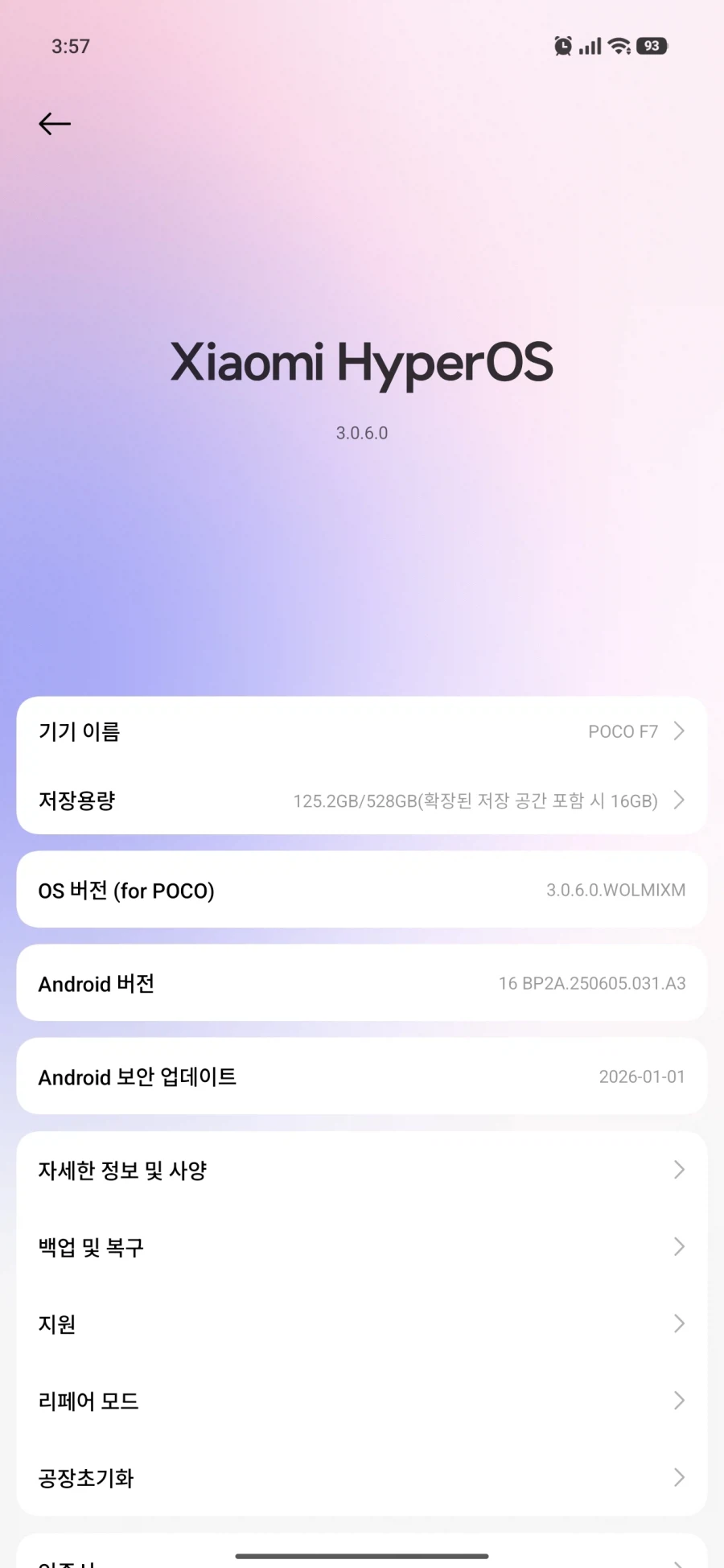Tap 공장초기화 factory reset option
724x1568 pixels.
pyautogui.click(x=362, y=1478)
